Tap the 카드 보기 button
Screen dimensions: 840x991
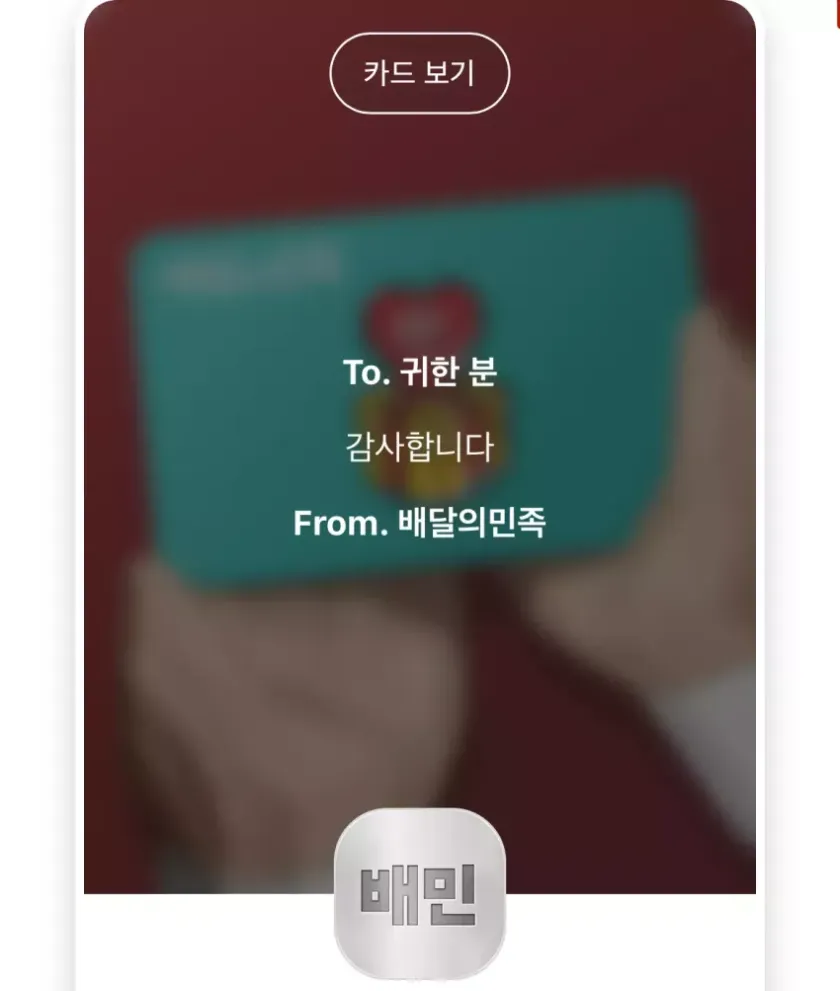pos(420,73)
